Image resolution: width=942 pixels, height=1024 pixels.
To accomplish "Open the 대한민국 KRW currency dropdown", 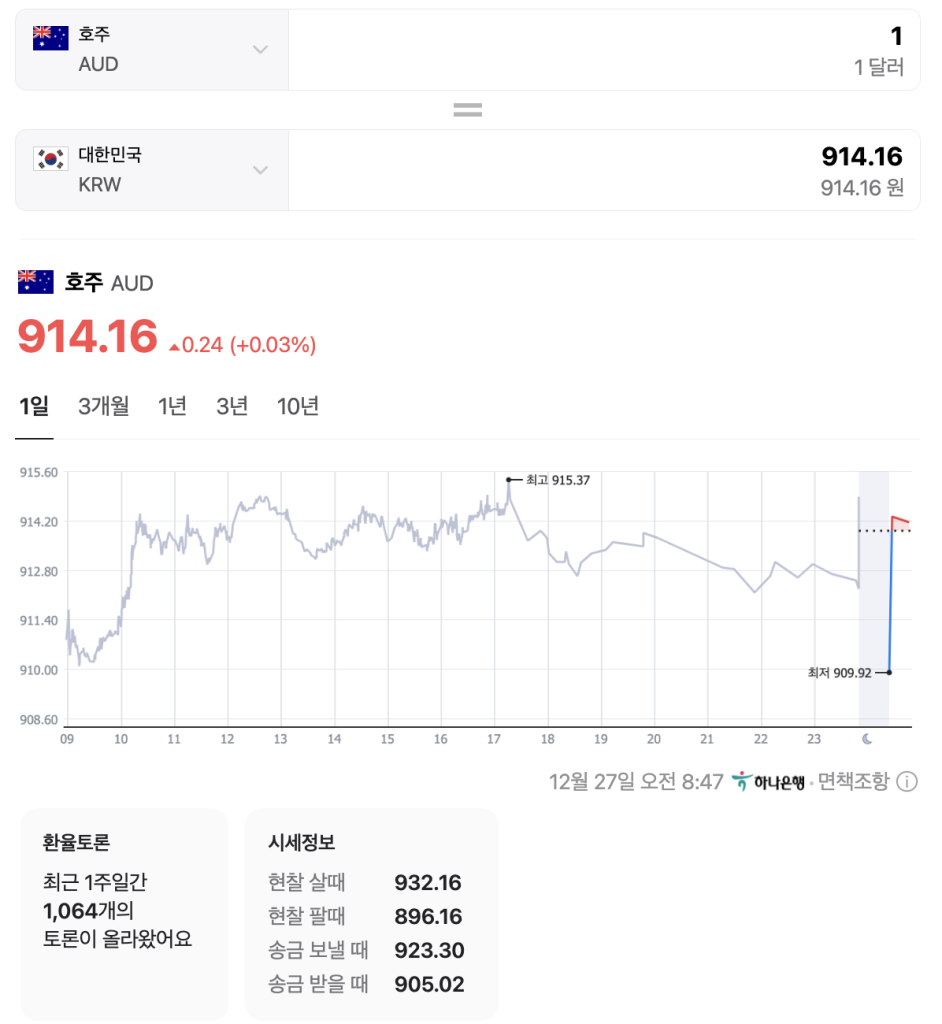I will pyautogui.click(x=152, y=170).
